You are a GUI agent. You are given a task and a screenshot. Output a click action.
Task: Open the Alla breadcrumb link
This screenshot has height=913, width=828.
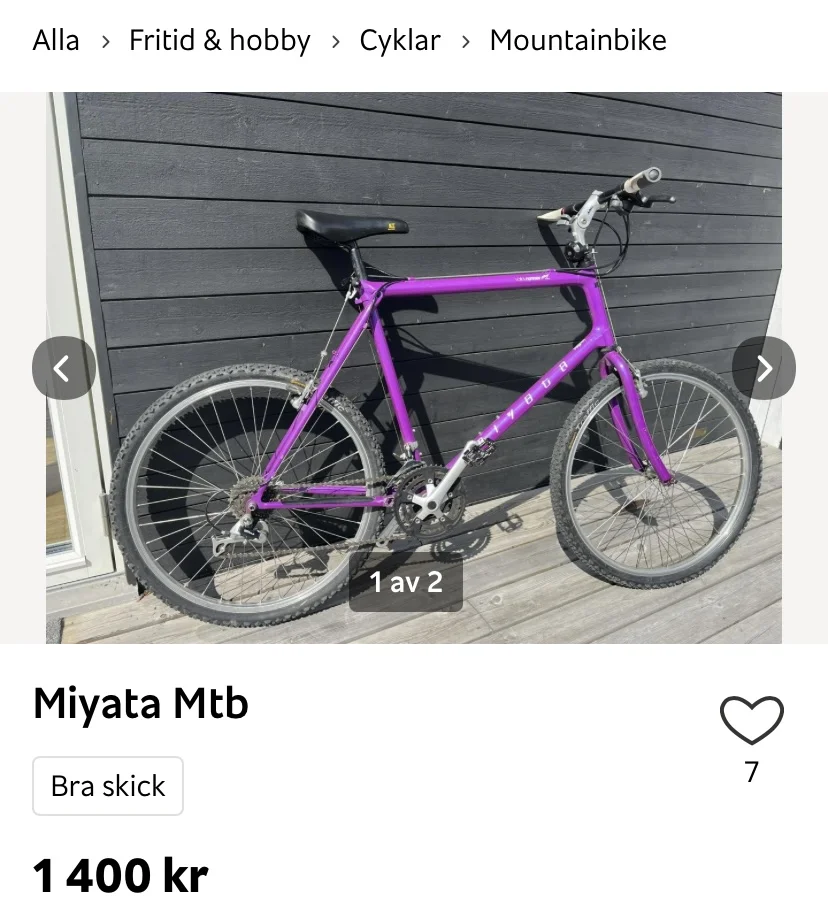56,41
